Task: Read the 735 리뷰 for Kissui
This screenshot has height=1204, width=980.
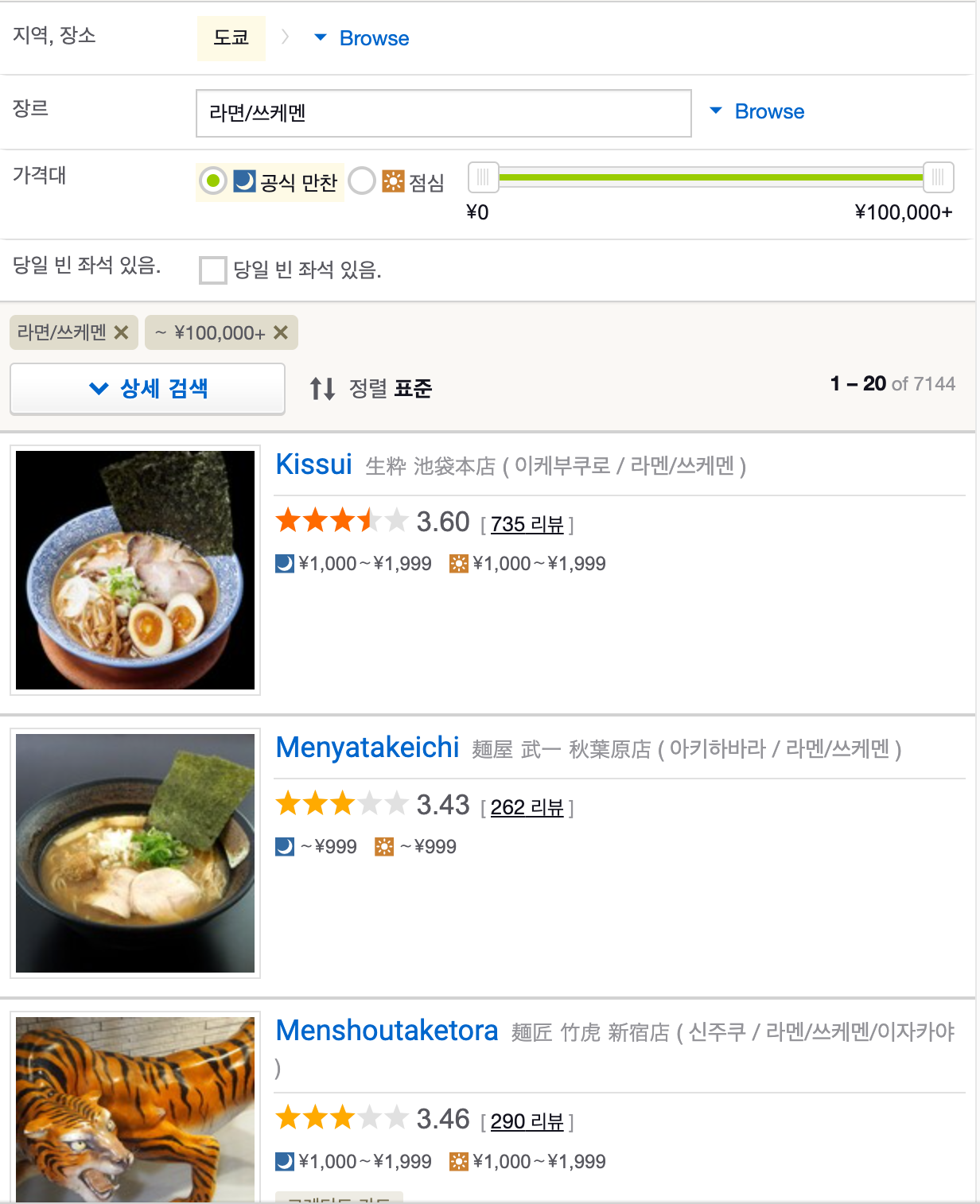Action: click(527, 524)
